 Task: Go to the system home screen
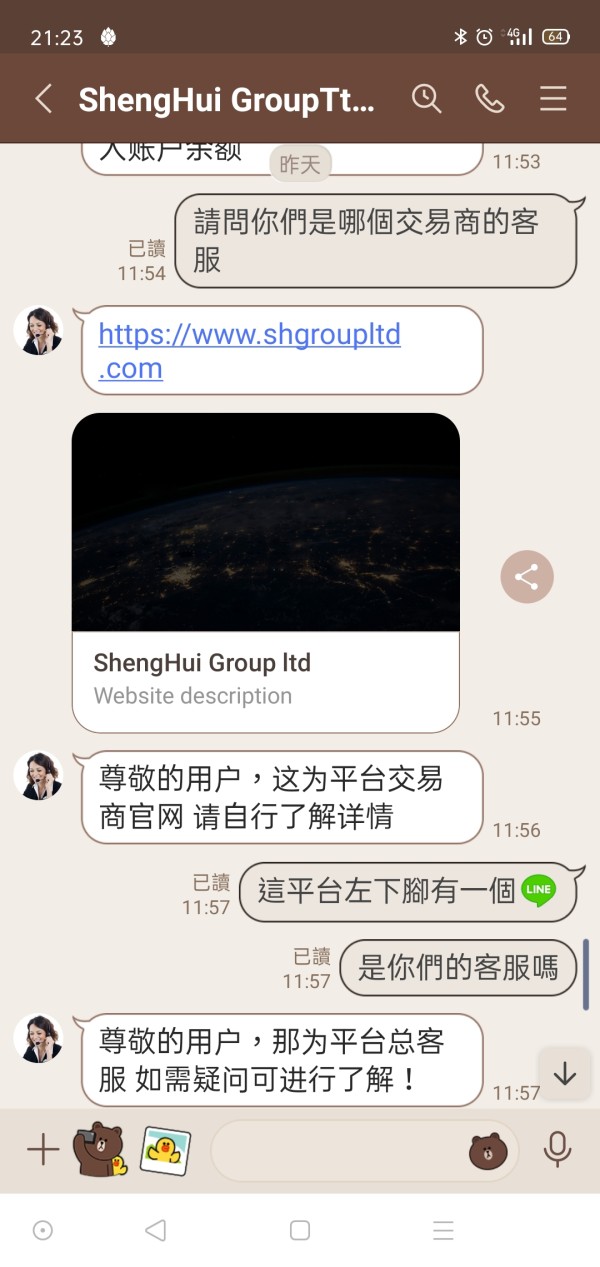click(300, 1230)
